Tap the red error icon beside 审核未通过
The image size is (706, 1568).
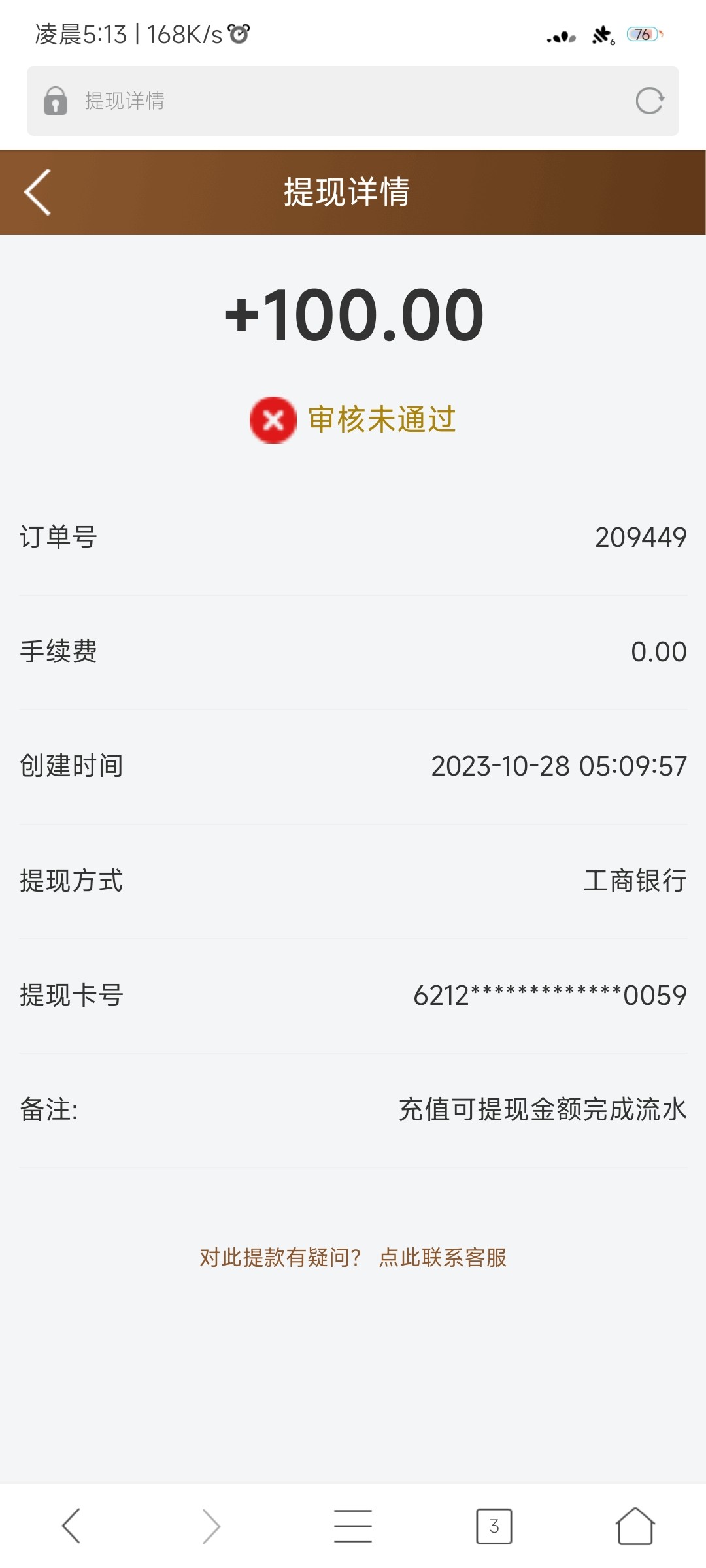coord(273,421)
